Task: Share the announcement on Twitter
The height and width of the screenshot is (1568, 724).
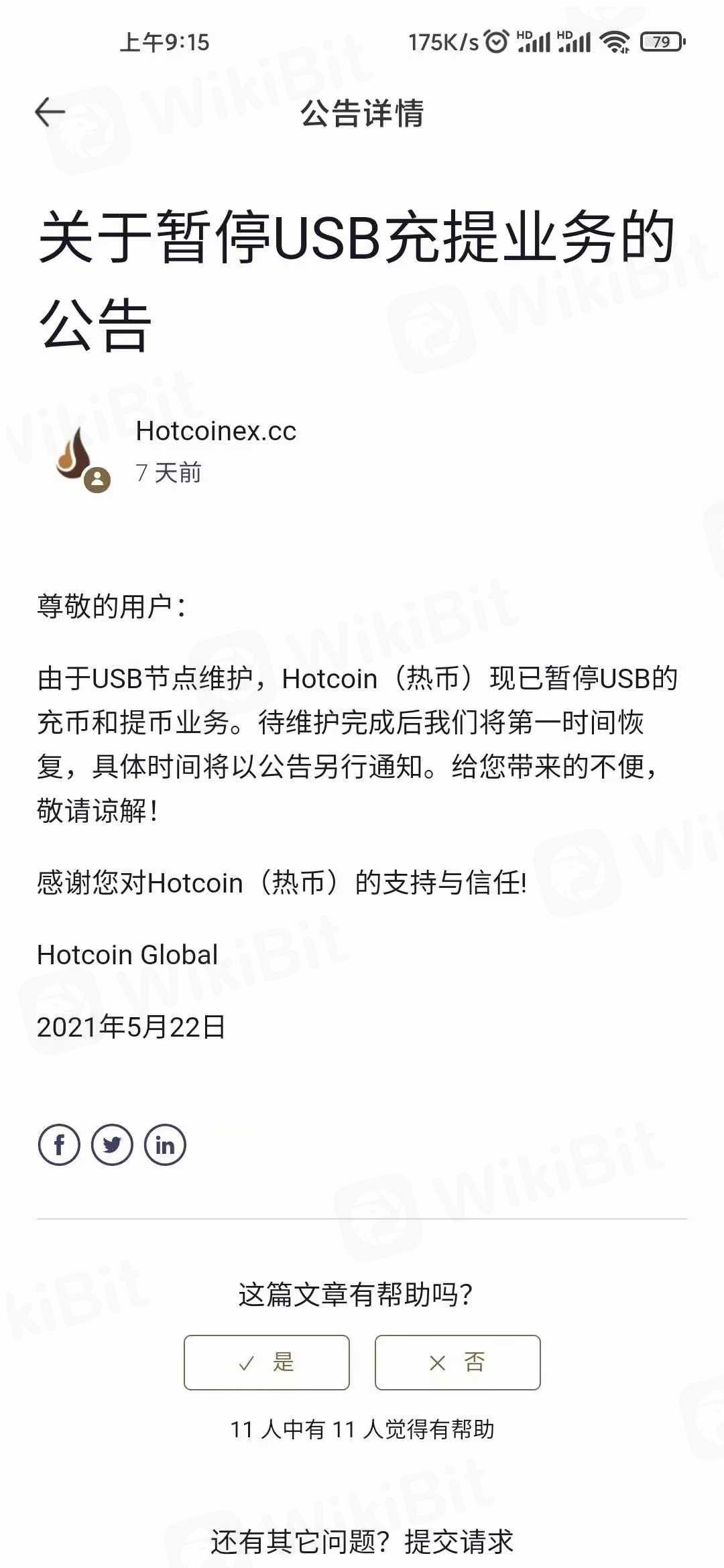Action: (112, 1145)
